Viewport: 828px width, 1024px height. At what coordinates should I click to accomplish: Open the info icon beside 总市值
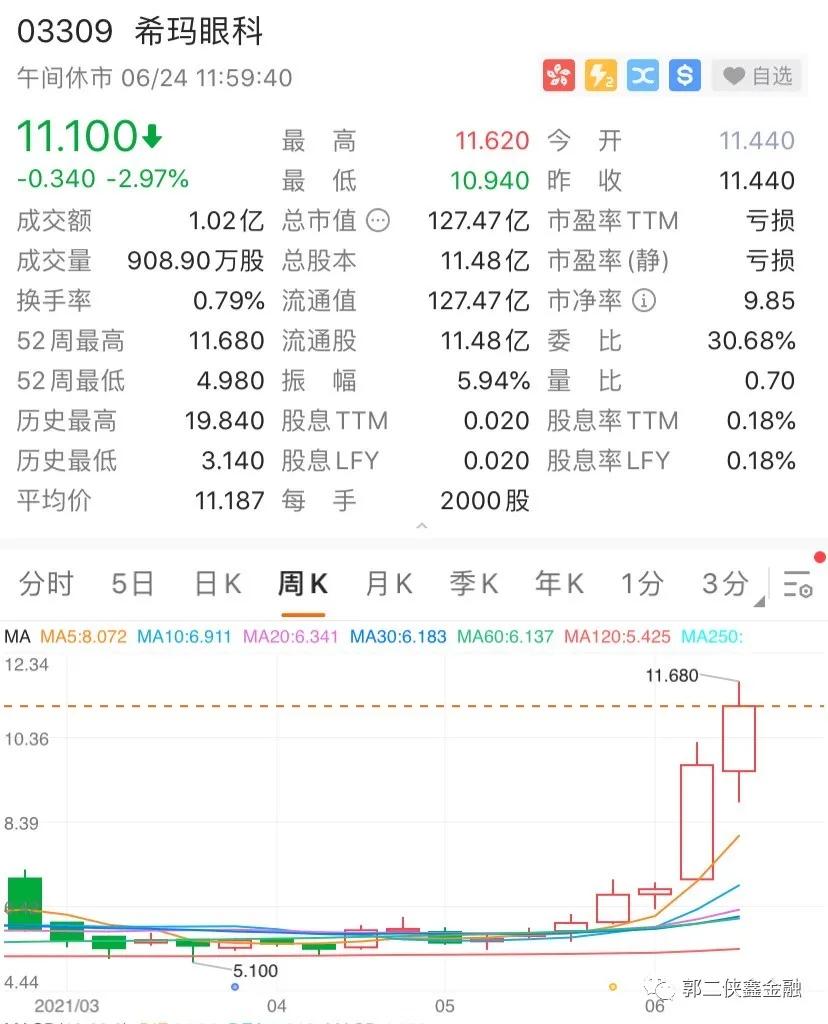[x=377, y=221]
